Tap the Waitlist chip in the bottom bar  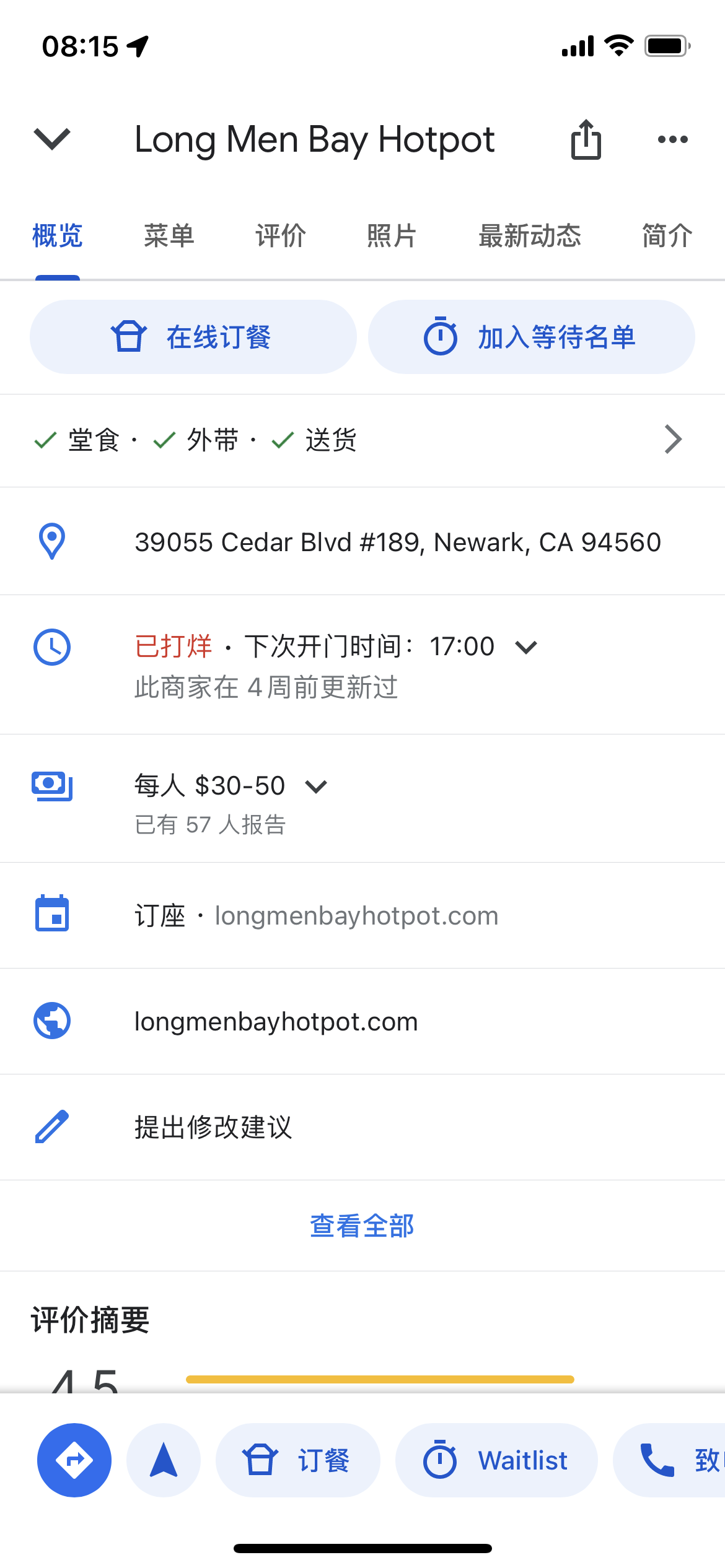[496, 1460]
